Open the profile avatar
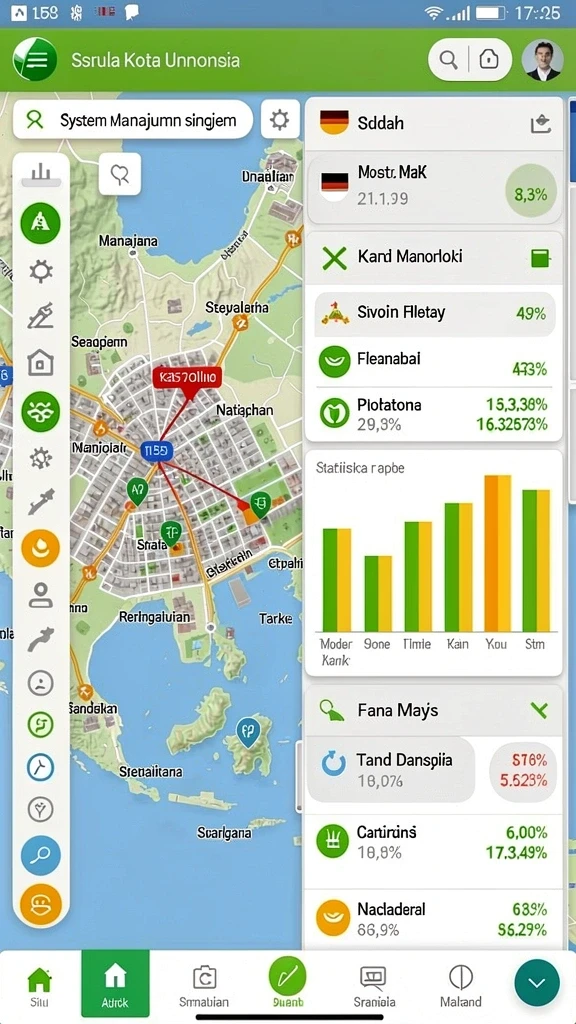This screenshot has width=576, height=1024. (543, 60)
